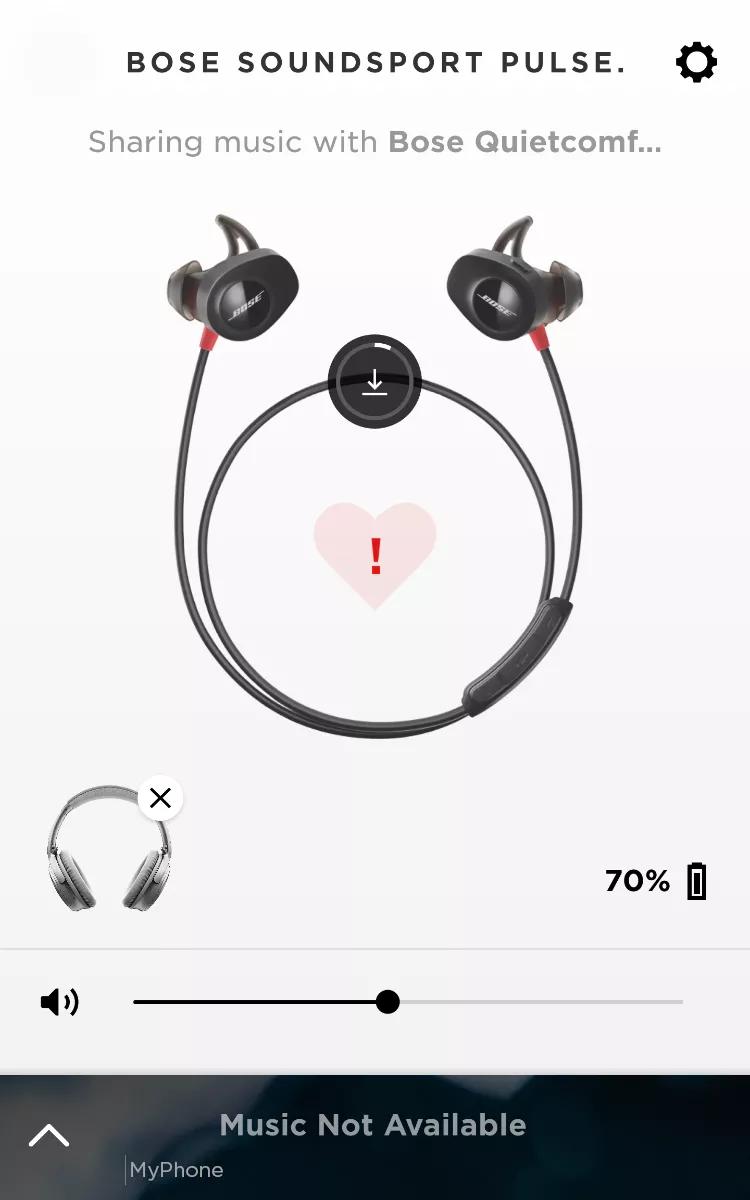This screenshot has width=750, height=1200.
Task: Tap the volume speaker icon
Action: [59, 1002]
